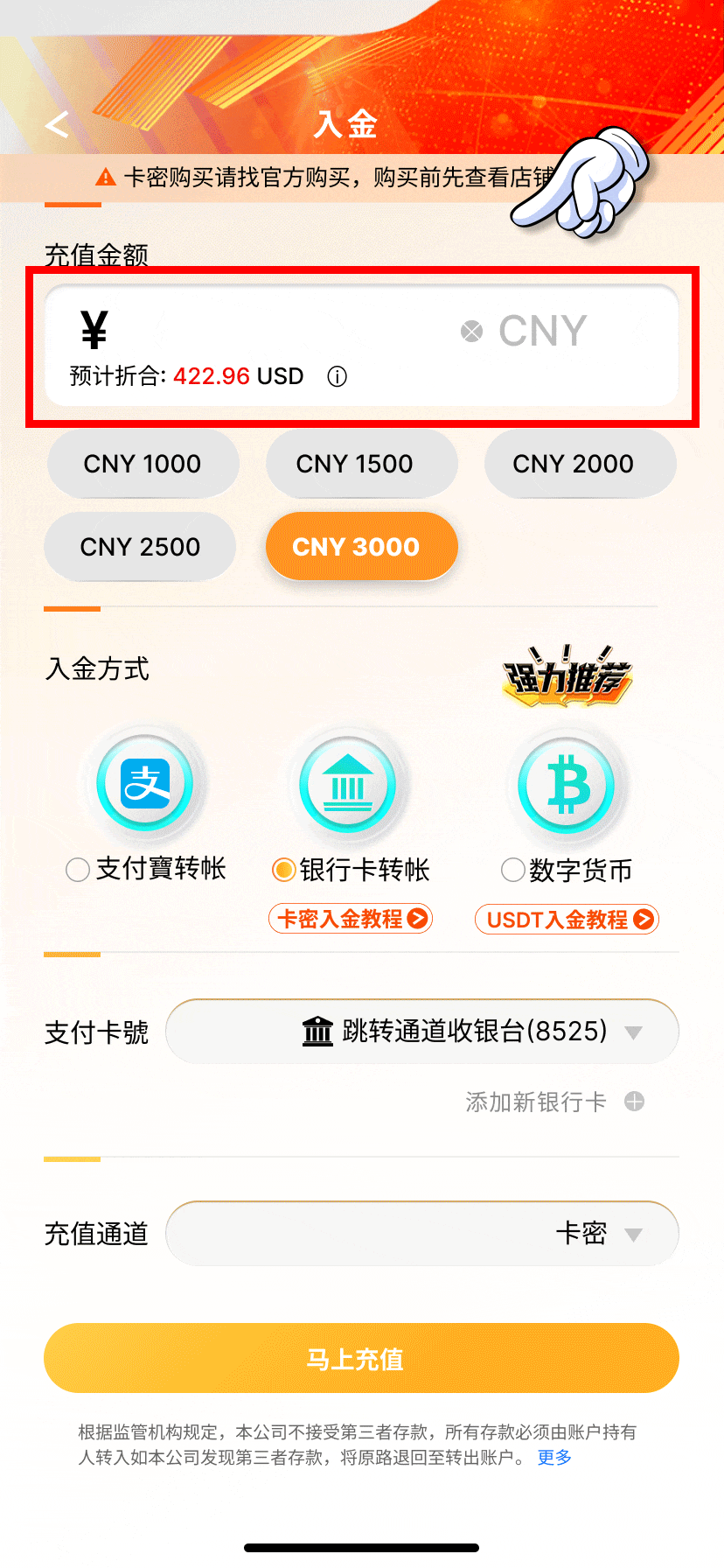Tap the back arrow on the 入金 page
The height and width of the screenshot is (1568, 724).
click(57, 124)
